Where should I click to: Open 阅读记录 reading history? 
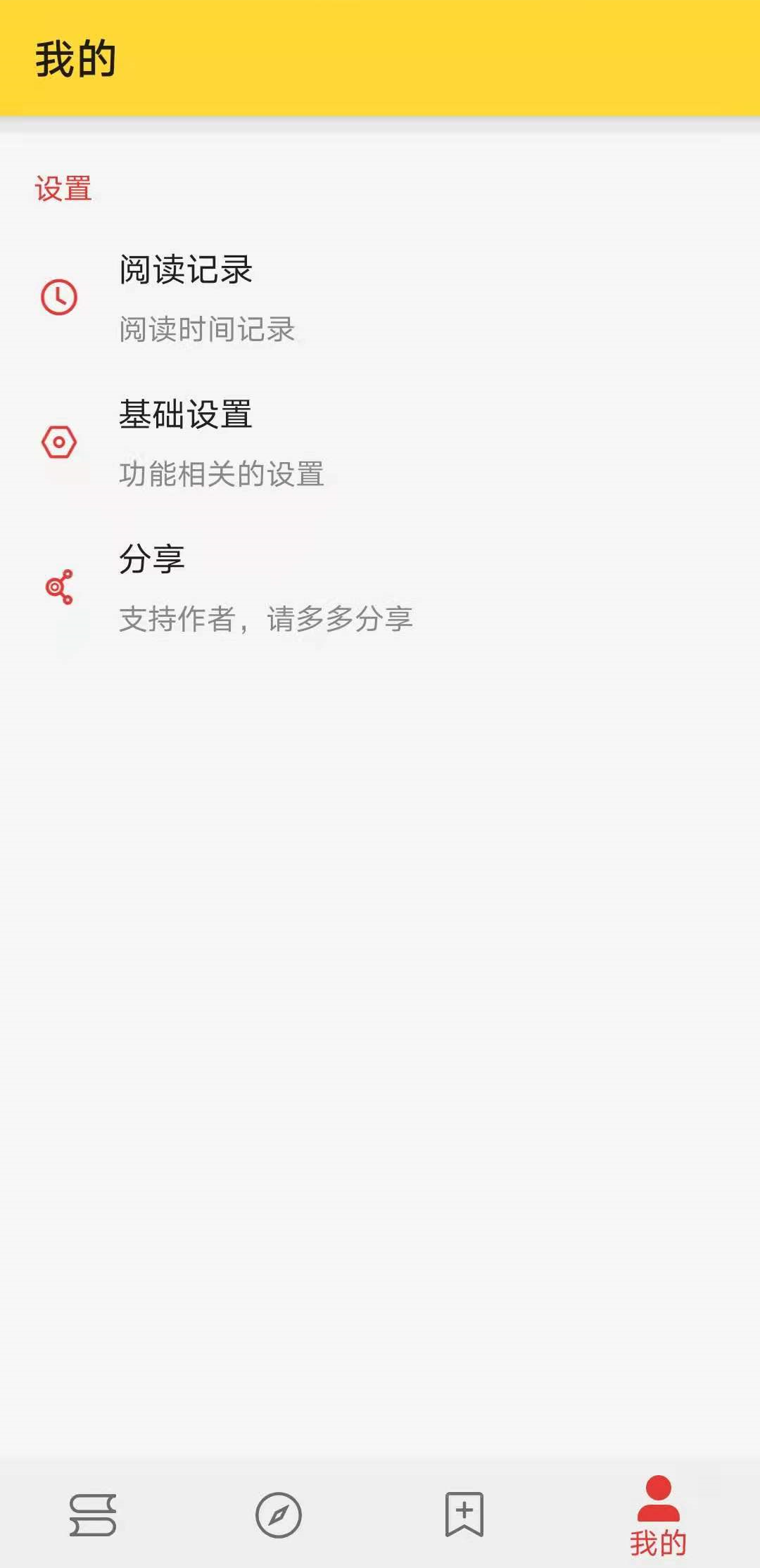click(x=380, y=298)
